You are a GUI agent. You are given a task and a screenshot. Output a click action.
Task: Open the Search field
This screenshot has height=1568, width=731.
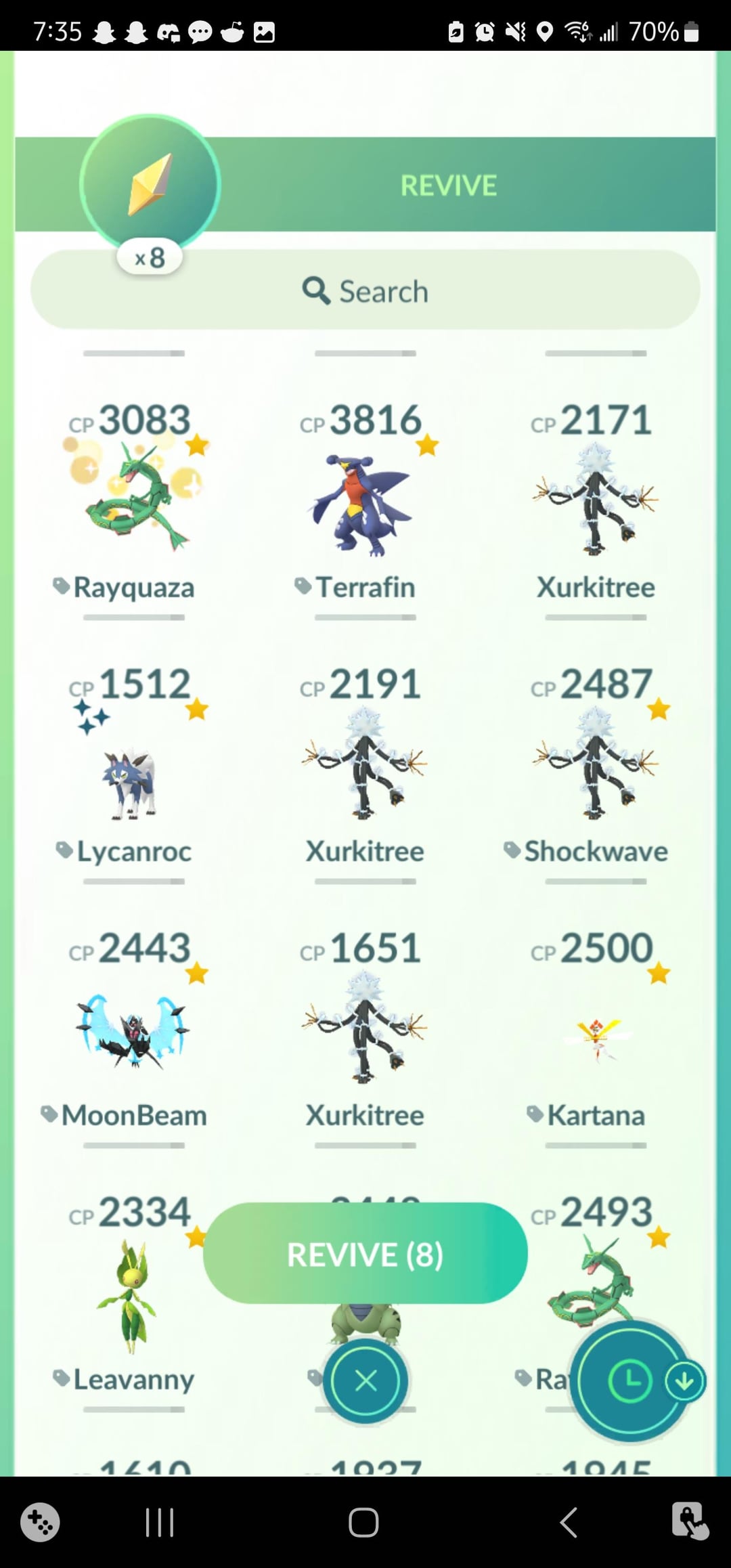tap(365, 290)
